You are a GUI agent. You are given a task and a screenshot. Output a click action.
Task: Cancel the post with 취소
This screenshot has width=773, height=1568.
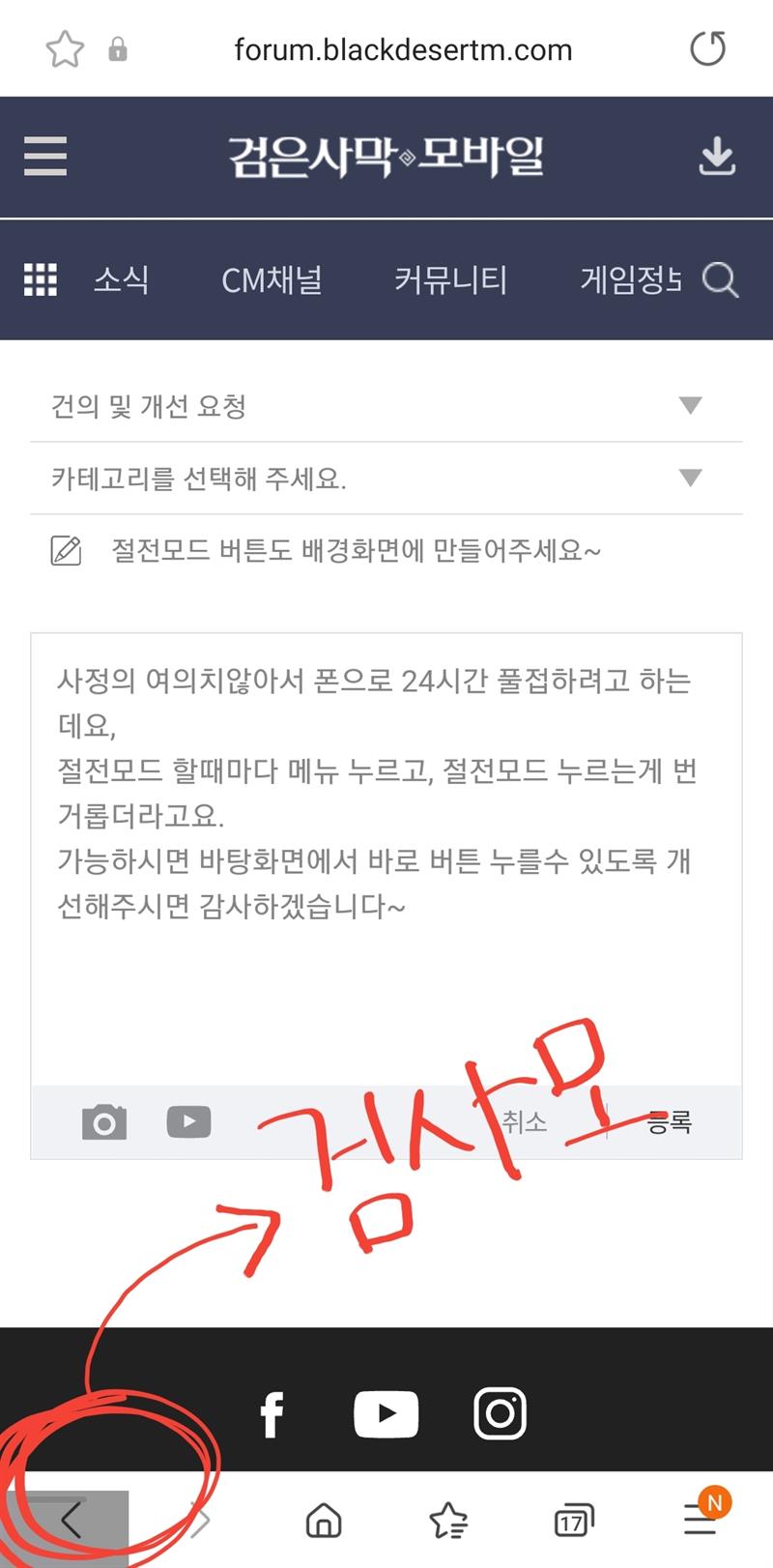pos(525,1122)
